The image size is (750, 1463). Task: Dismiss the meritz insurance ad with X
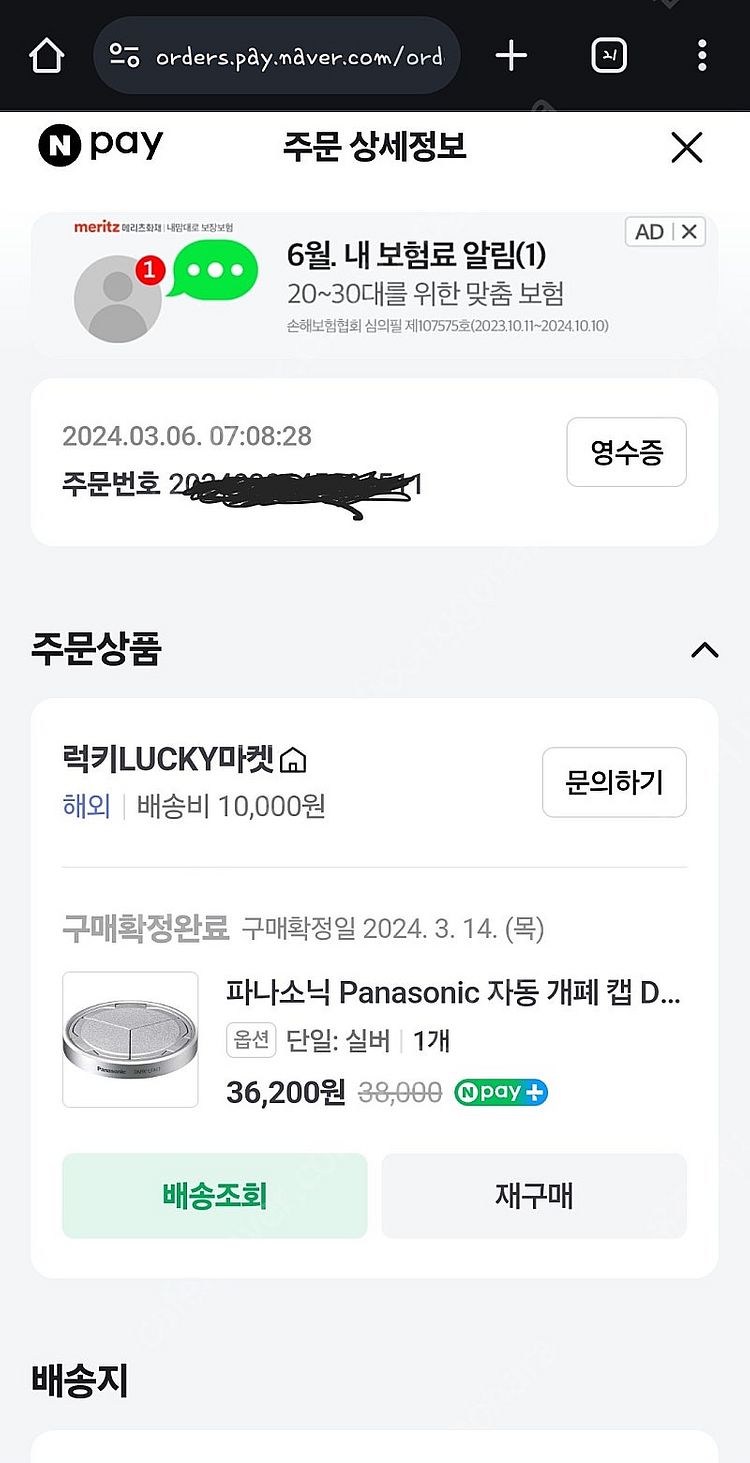coord(689,231)
